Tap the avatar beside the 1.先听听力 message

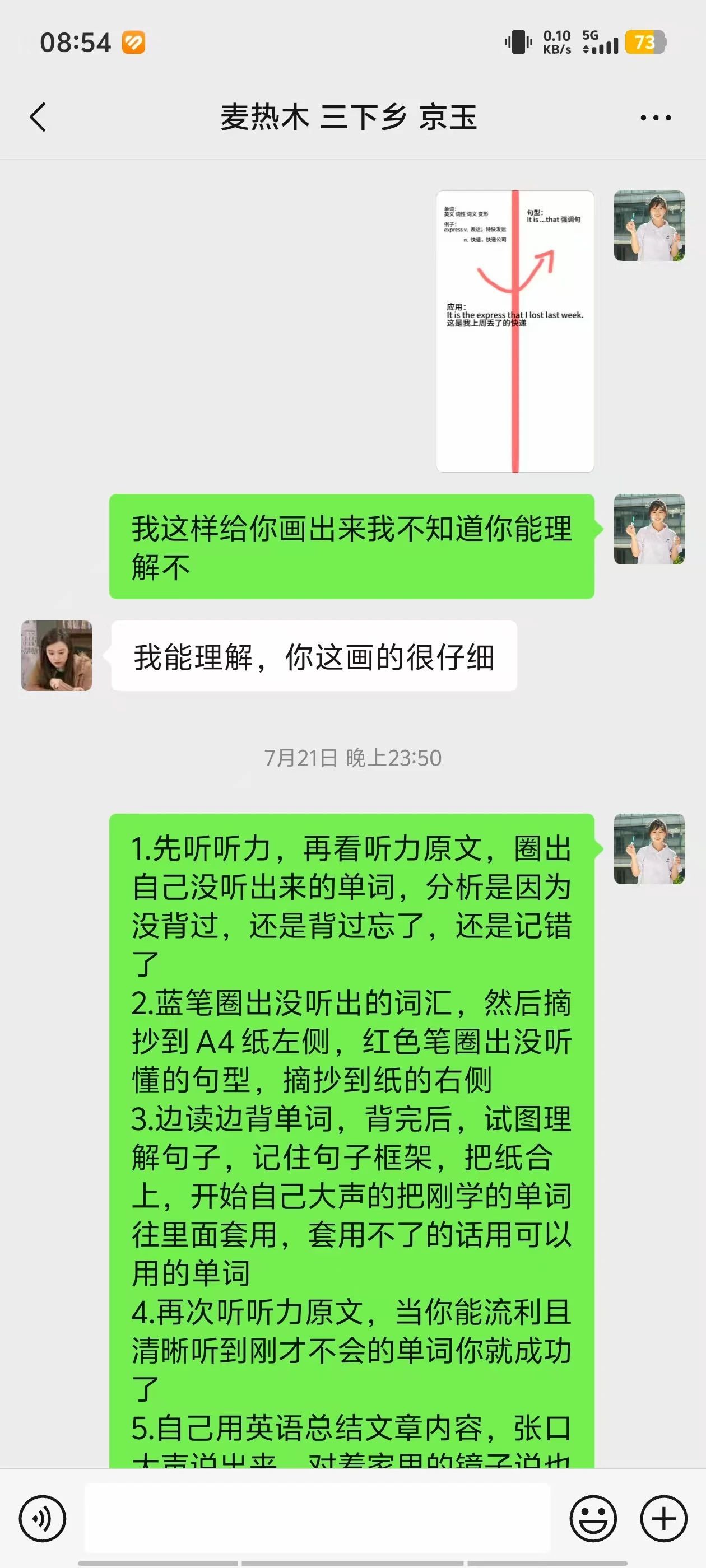tap(649, 848)
